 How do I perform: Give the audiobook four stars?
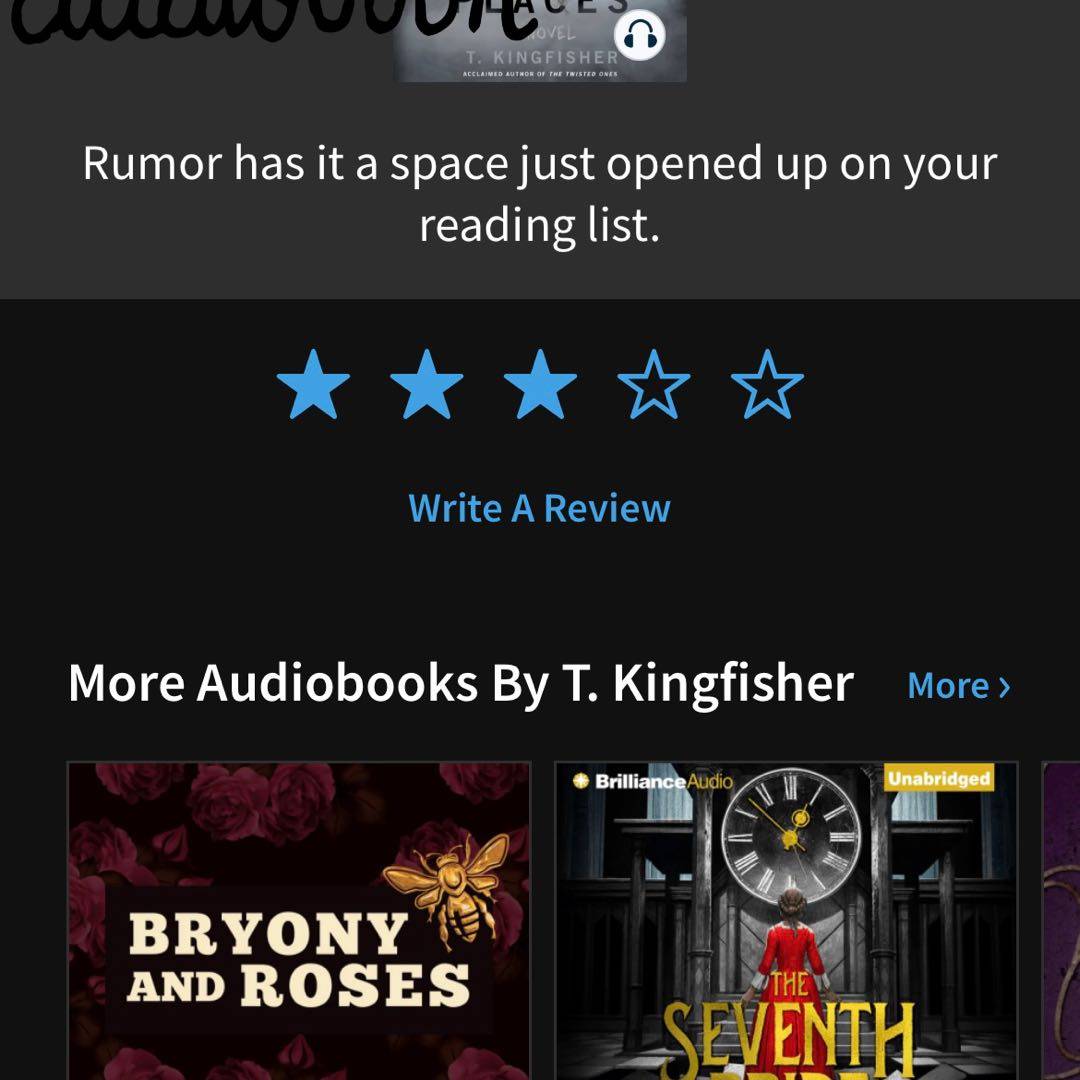[654, 385]
